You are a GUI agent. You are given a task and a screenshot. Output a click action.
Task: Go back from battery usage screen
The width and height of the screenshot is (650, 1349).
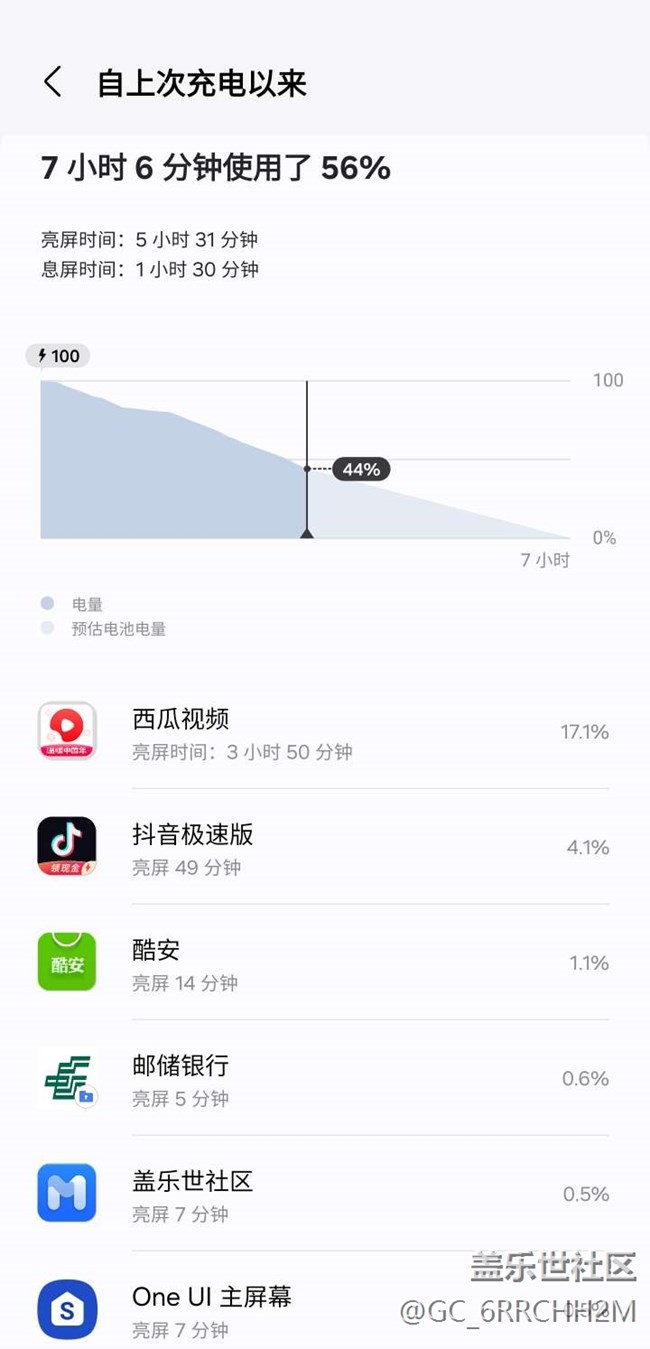[x=53, y=82]
